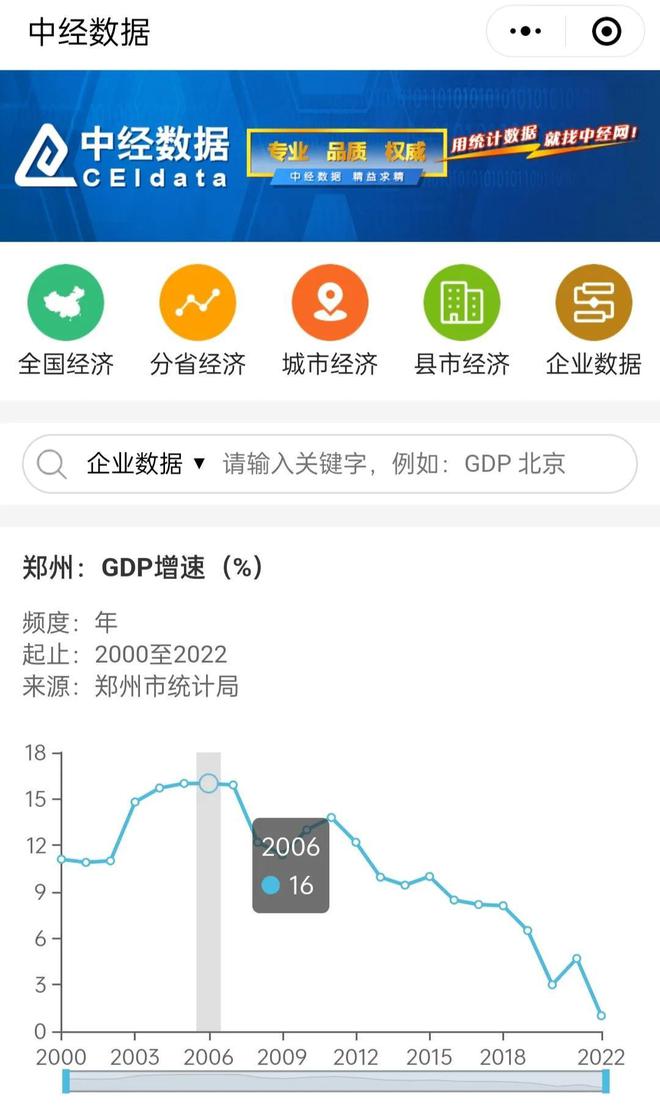Tap the keyword search input field
The image size is (660, 1117).
pos(420,464)
